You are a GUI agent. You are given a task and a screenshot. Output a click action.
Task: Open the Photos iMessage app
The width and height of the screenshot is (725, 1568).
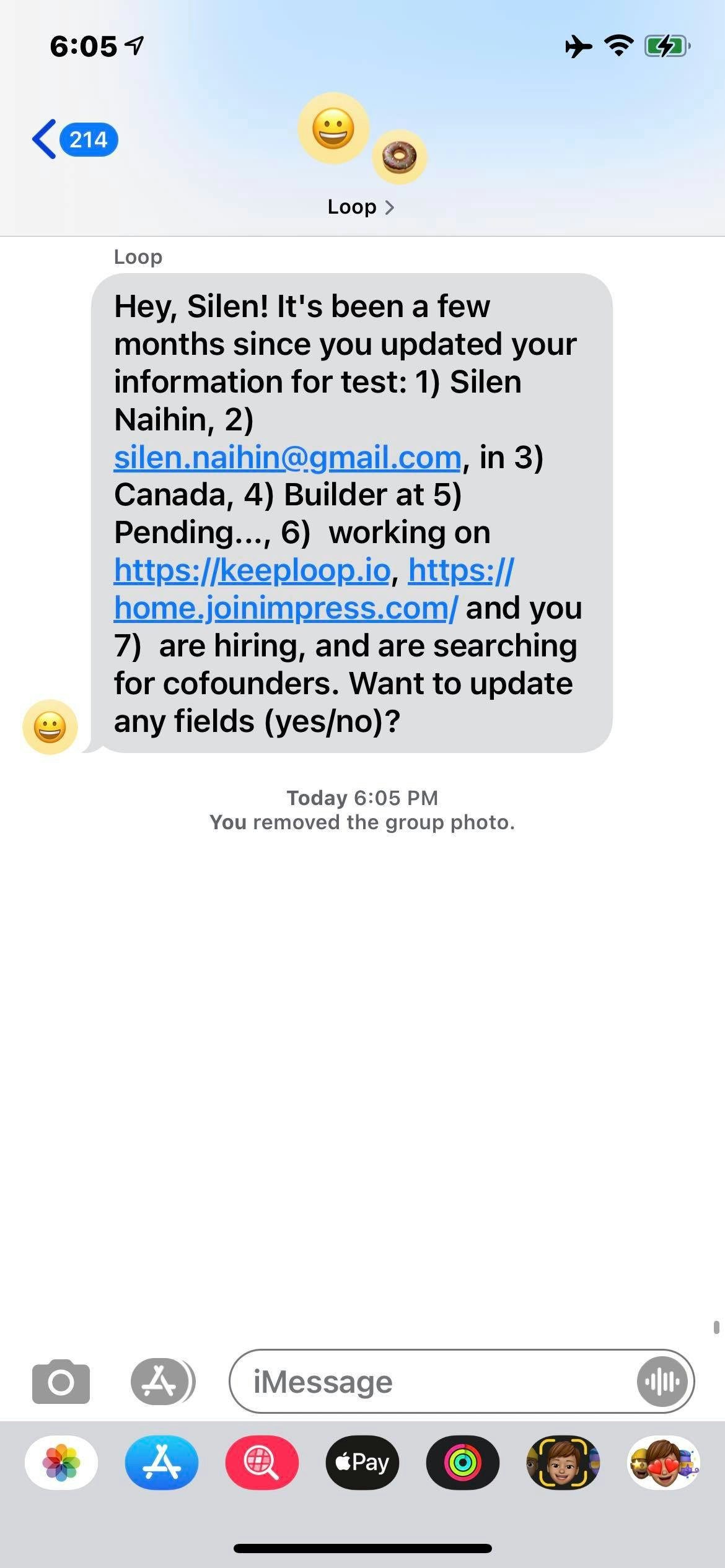61,1462
